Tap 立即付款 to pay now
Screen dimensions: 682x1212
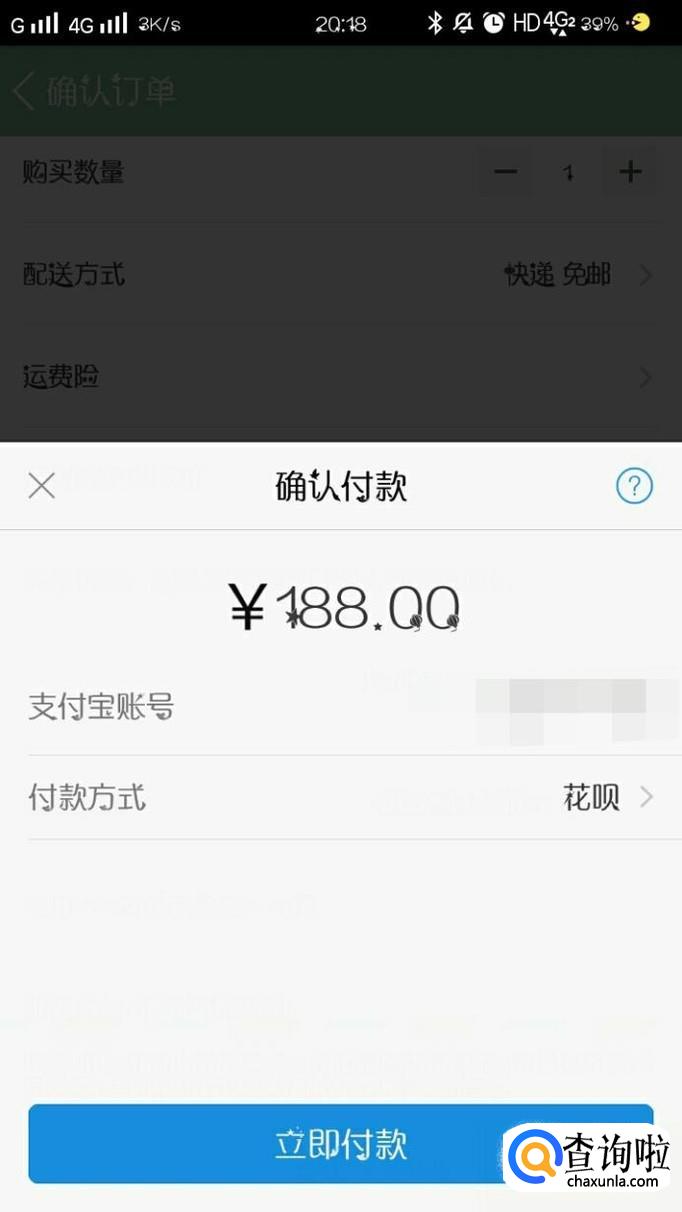[x=341, y=1144]
